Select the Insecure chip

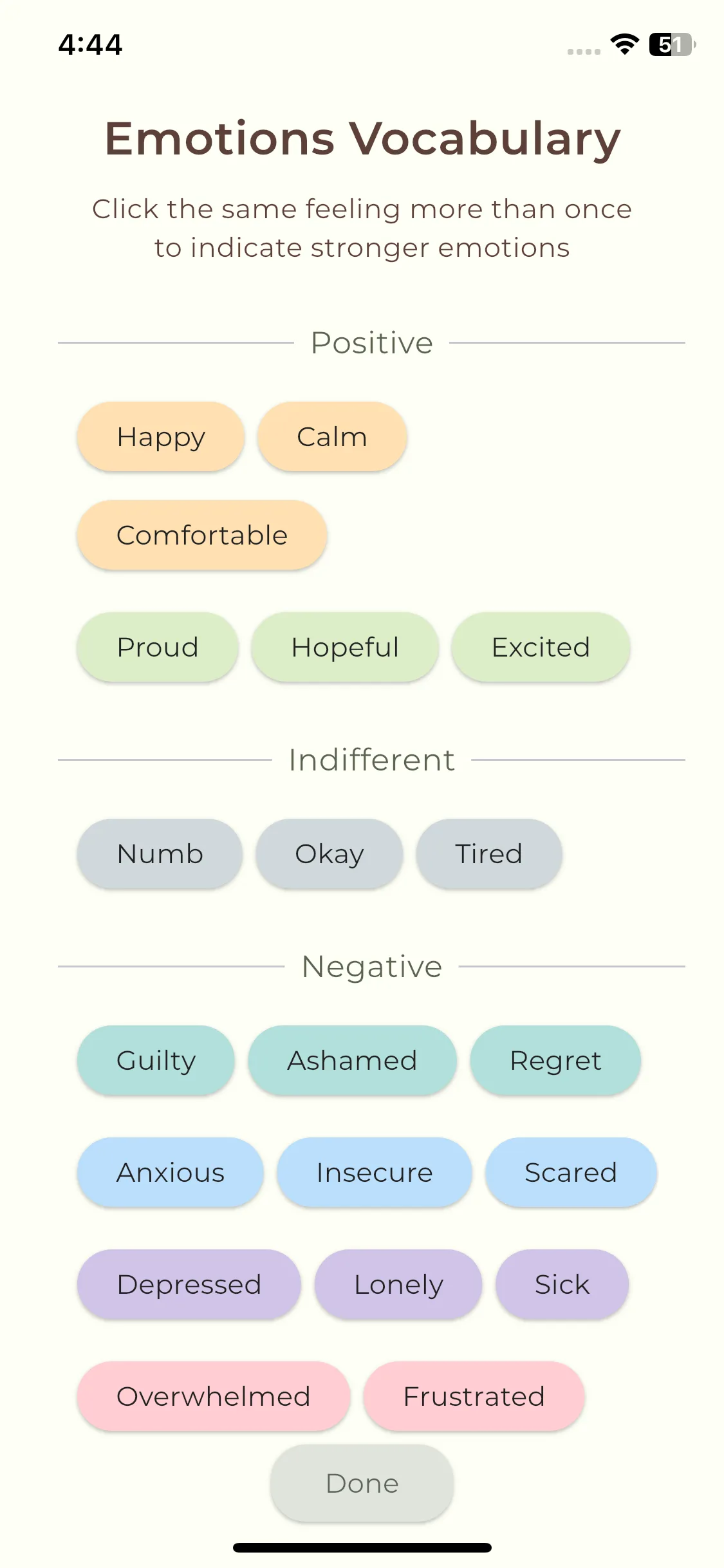click(375, 1173)
